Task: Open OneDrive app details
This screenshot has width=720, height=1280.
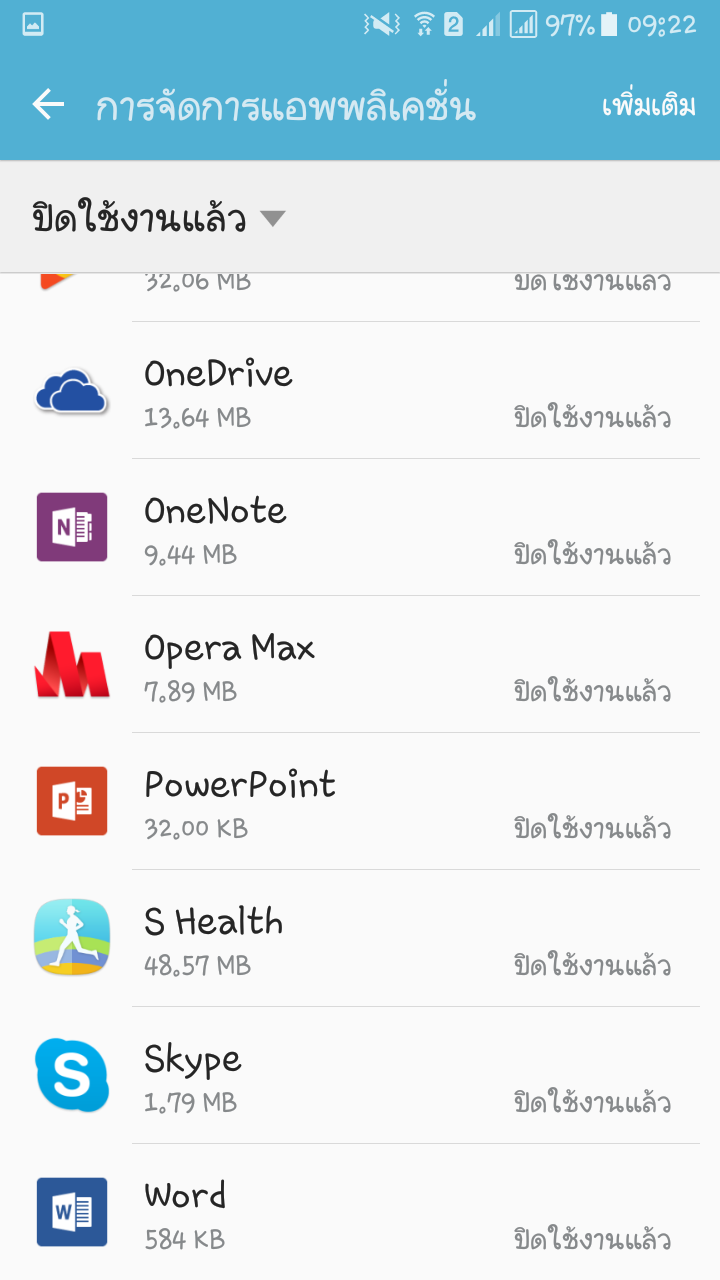Action: tap(360, 391)
